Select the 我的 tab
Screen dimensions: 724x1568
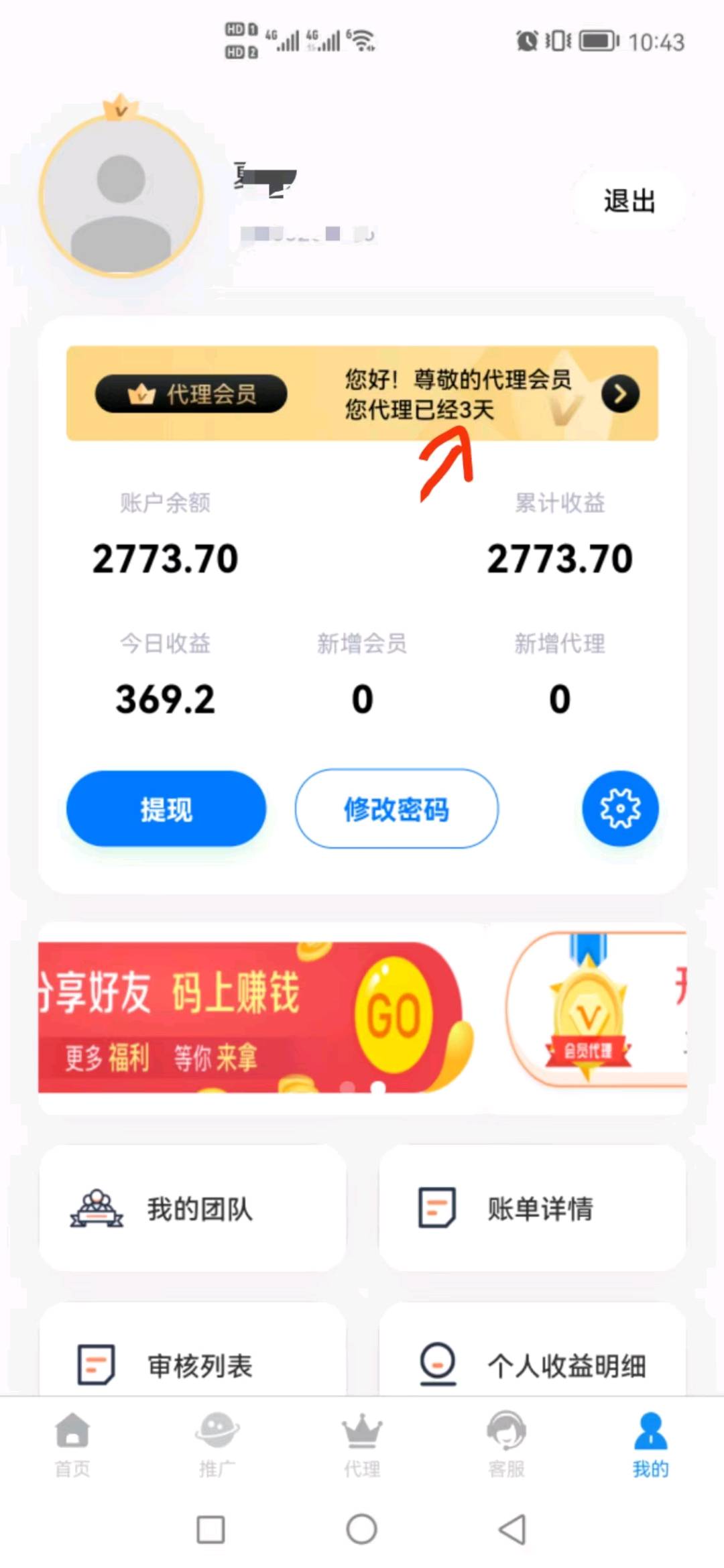point(650,1443)
